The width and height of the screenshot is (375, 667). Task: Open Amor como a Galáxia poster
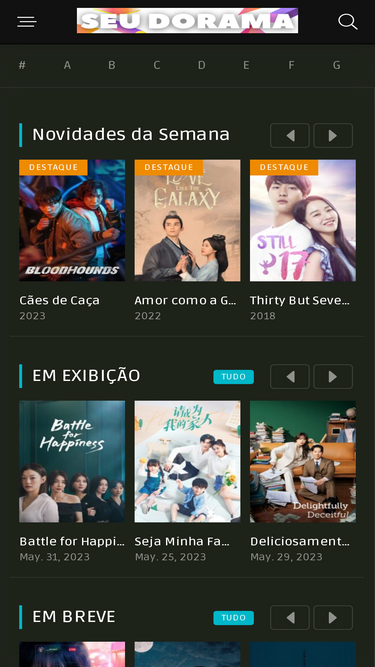188,220
